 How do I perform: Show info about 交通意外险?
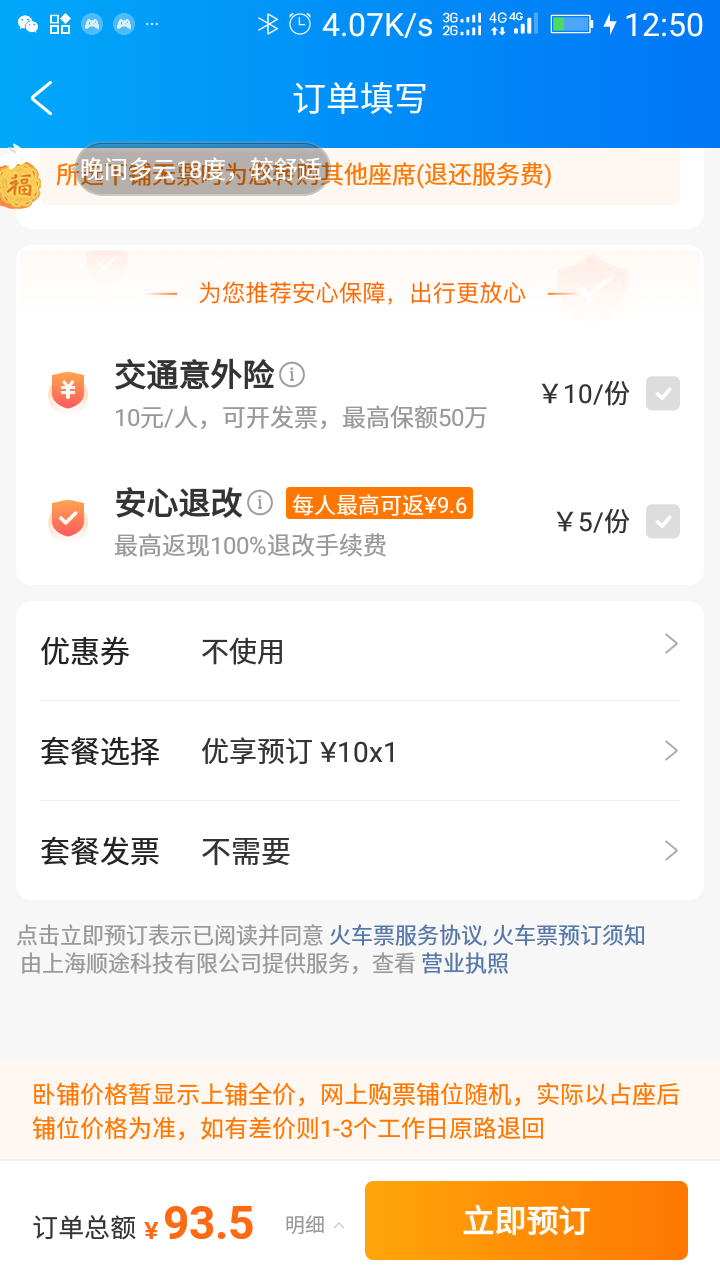click(292, 375)
